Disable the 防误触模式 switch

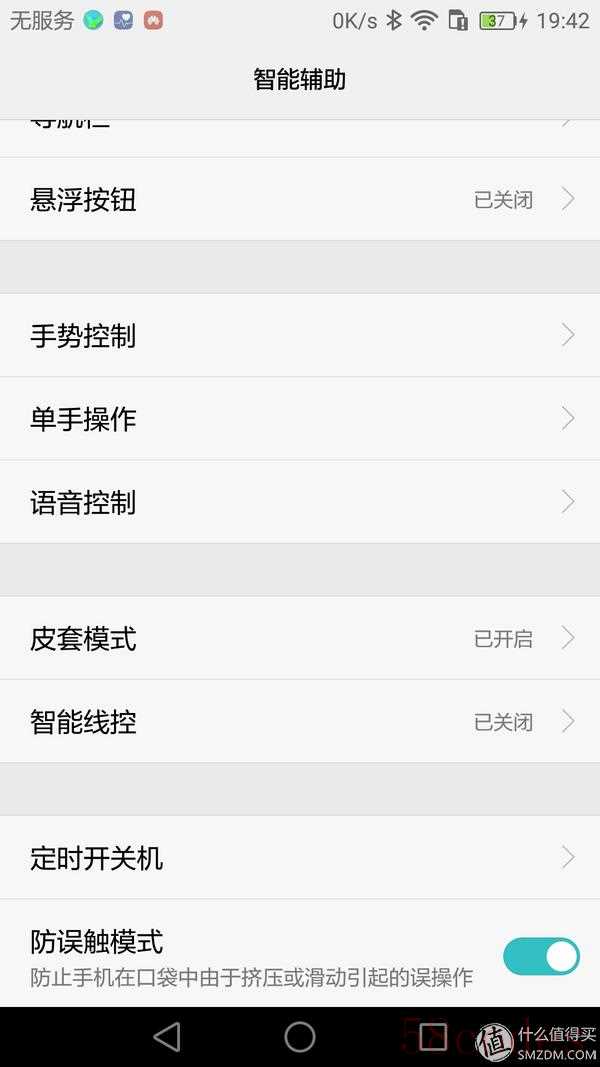pos(541,956)
